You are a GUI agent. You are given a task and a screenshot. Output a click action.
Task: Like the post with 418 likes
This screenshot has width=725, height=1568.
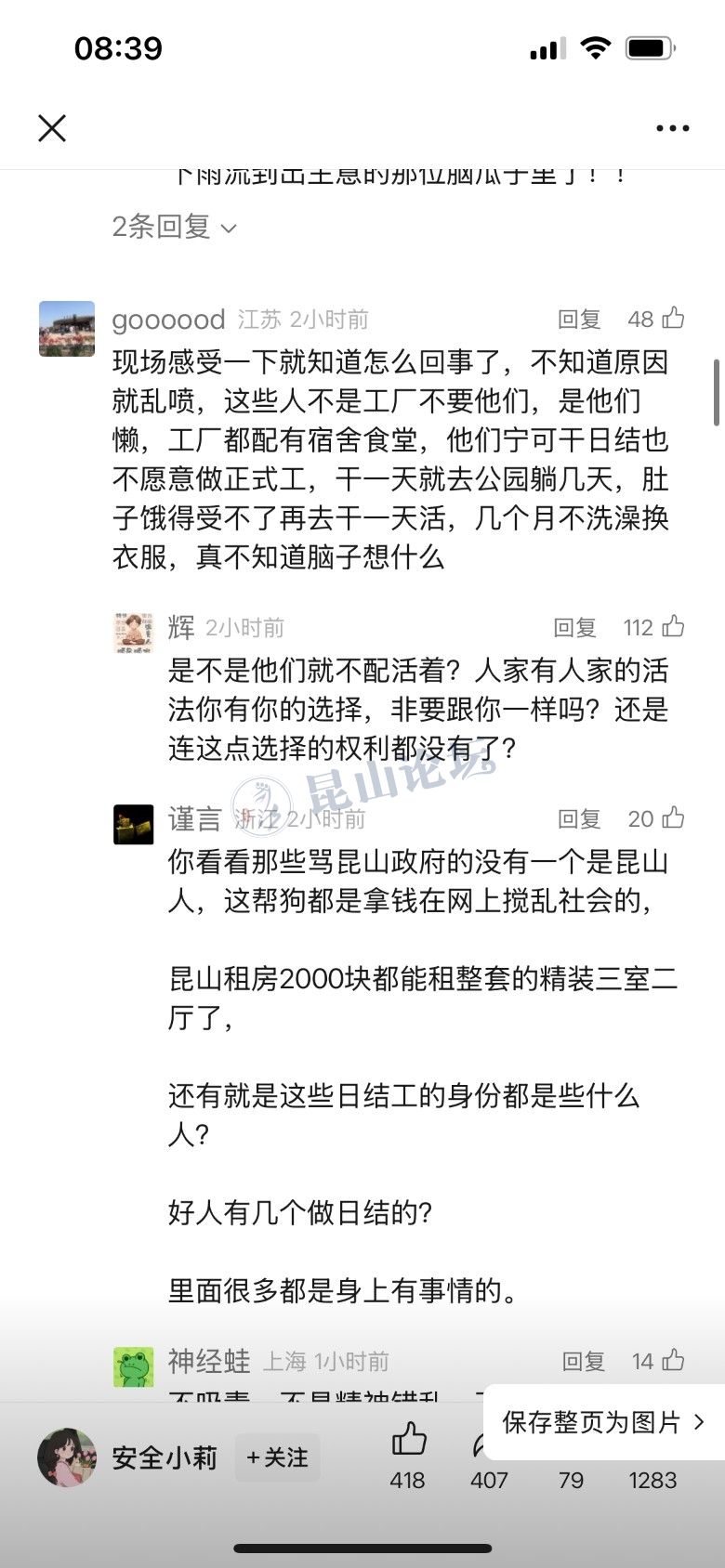(x=408, y=1441)
